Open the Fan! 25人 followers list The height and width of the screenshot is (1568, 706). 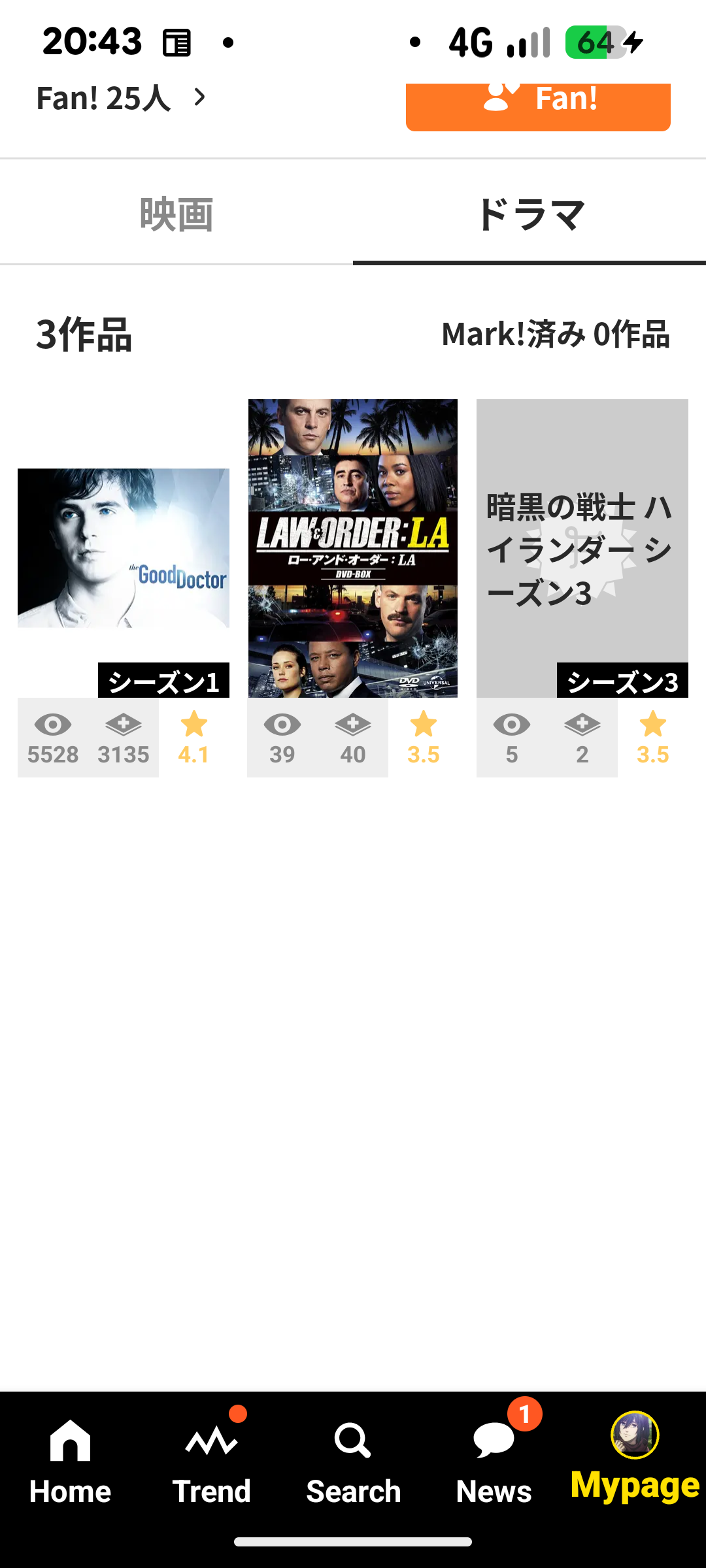pos(121,98)
